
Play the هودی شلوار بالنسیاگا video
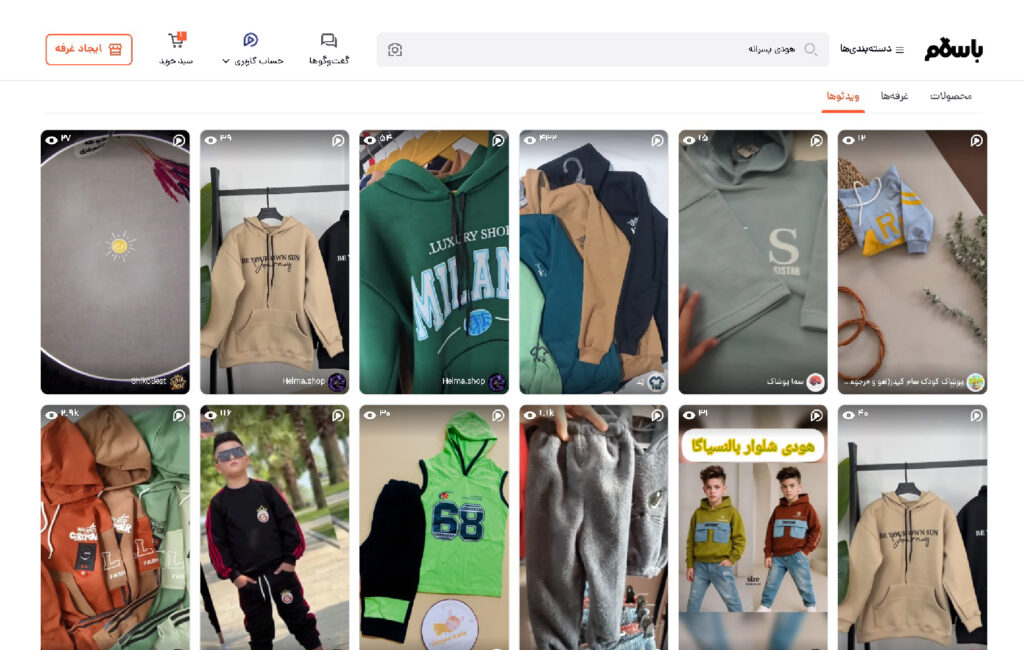(x=753, y=527)
